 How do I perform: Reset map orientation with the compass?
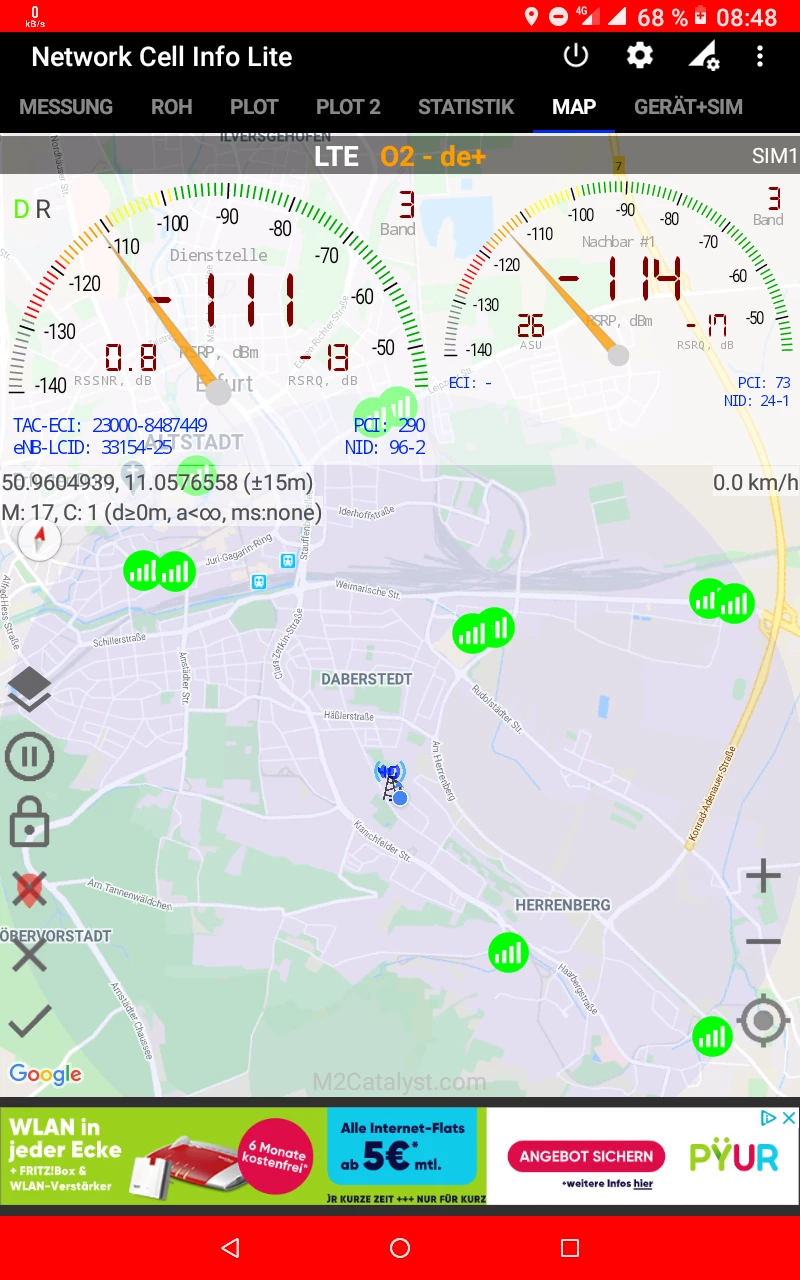(x=40, y=540)
